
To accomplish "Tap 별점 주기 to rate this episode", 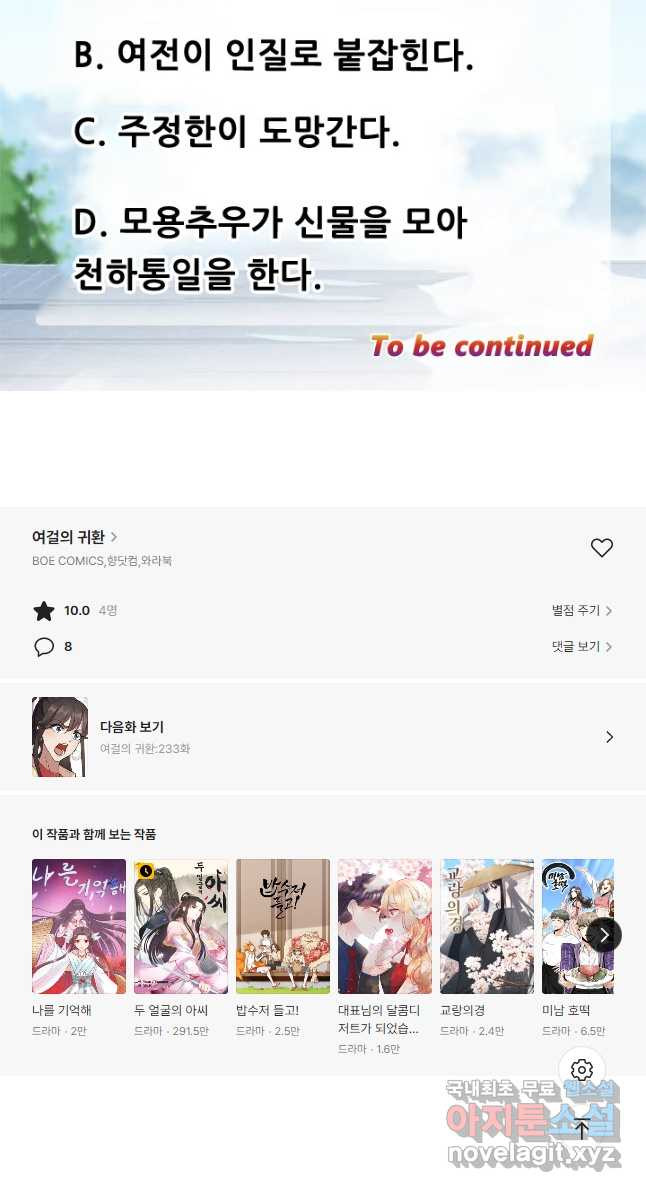I will point(581,610).
